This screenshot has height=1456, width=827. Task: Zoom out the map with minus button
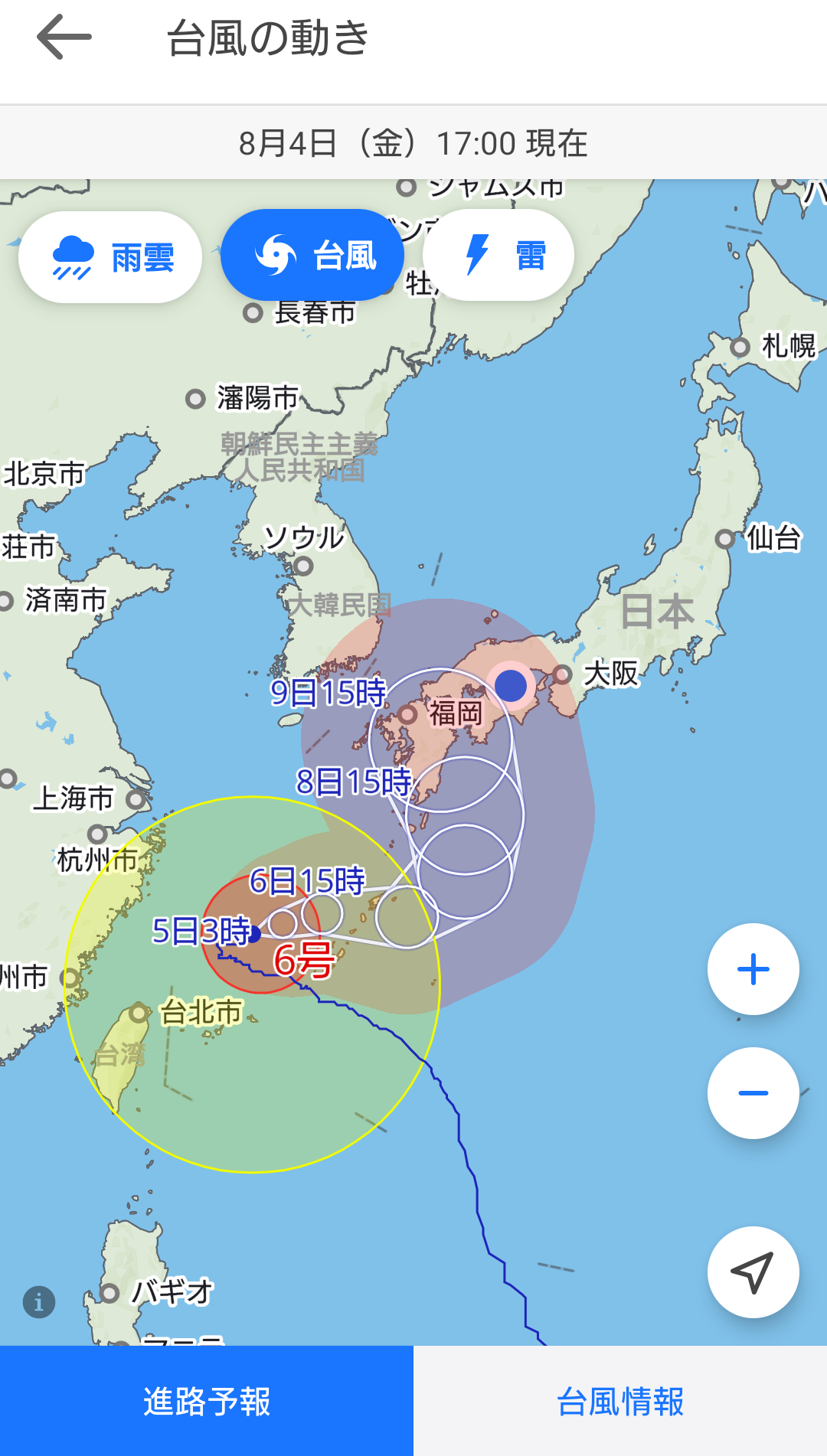[x=753, y=1093]
